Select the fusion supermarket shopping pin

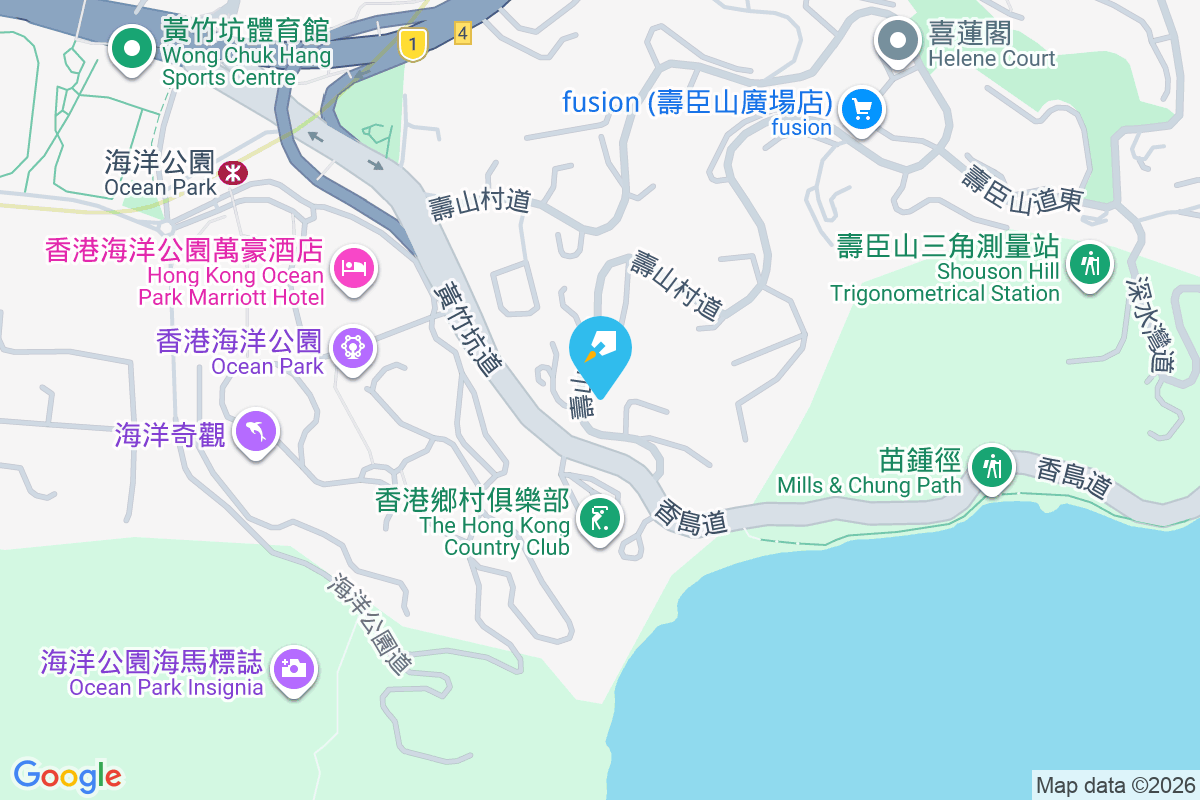861,109
